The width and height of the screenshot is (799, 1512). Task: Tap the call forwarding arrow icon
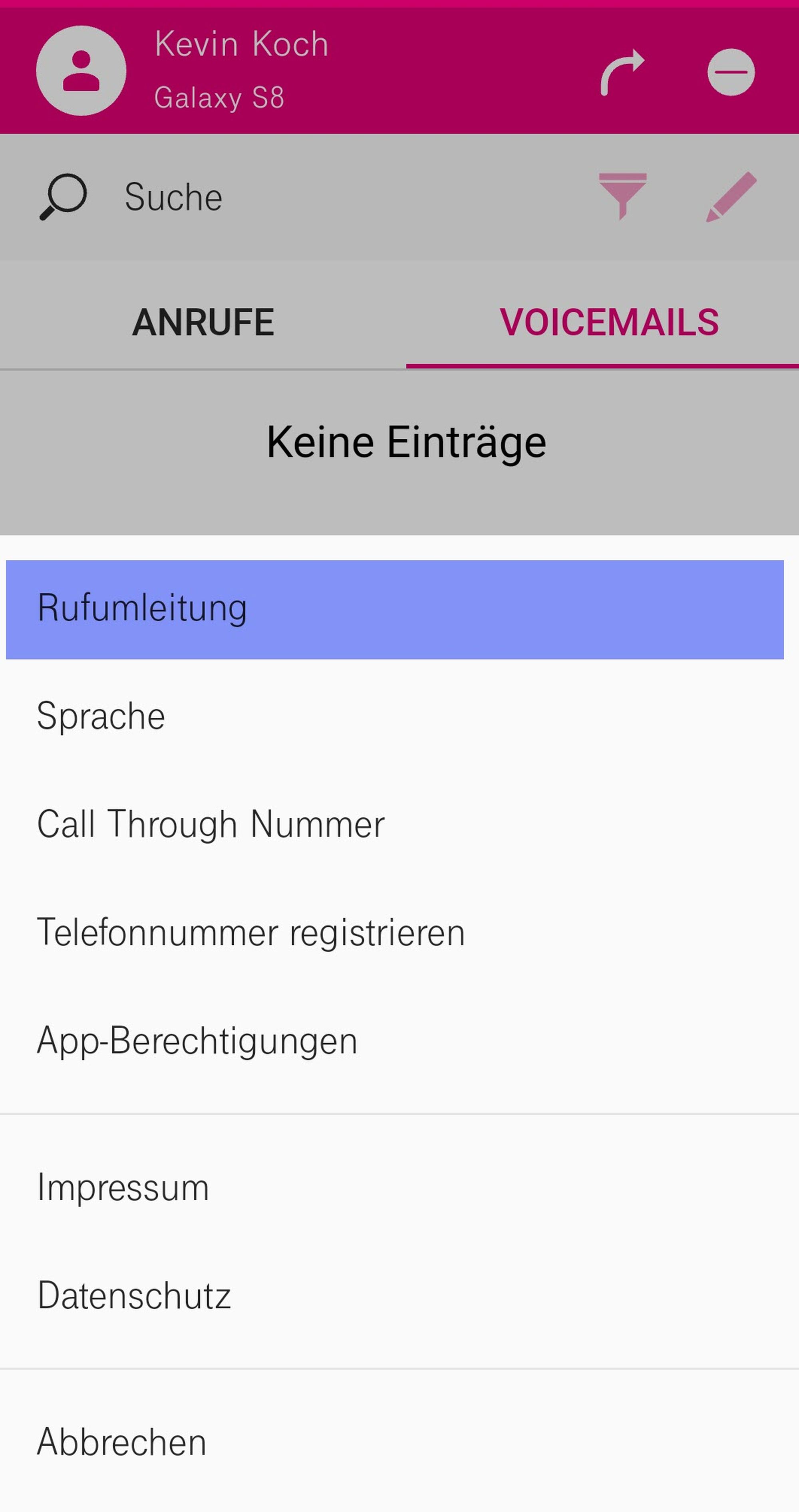click(x=622, y=72)
